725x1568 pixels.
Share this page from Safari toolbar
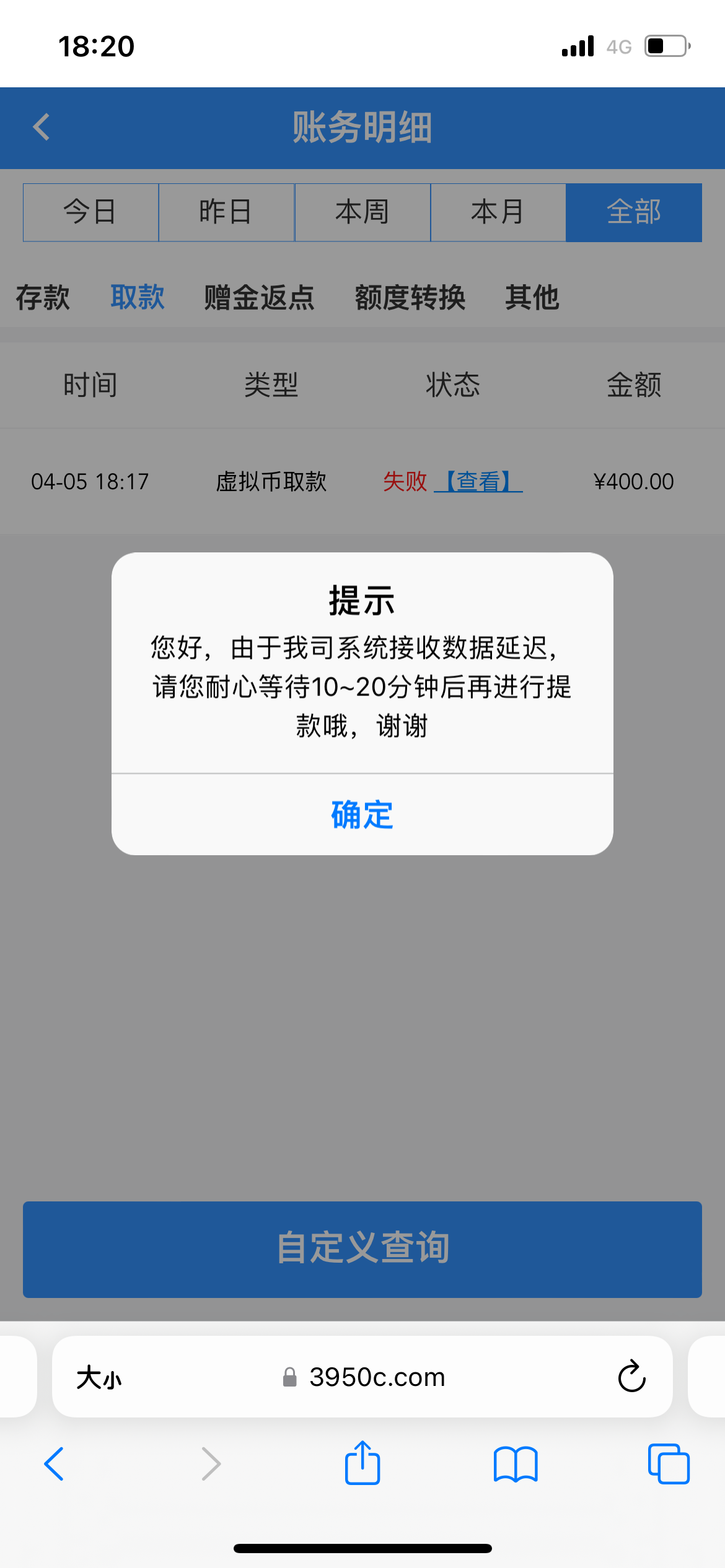[x=362, y=1463]
